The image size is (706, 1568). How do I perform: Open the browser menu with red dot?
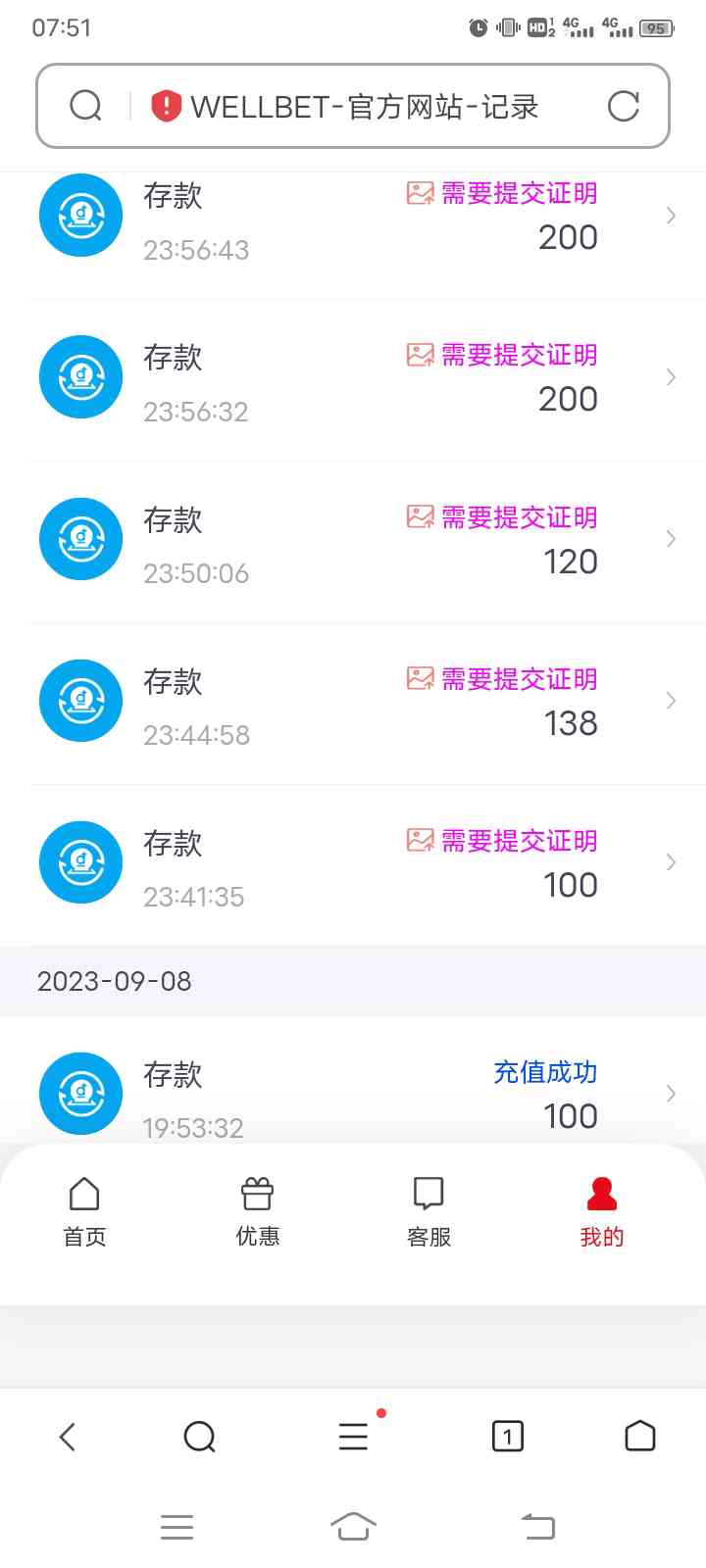click(353, 1437)
